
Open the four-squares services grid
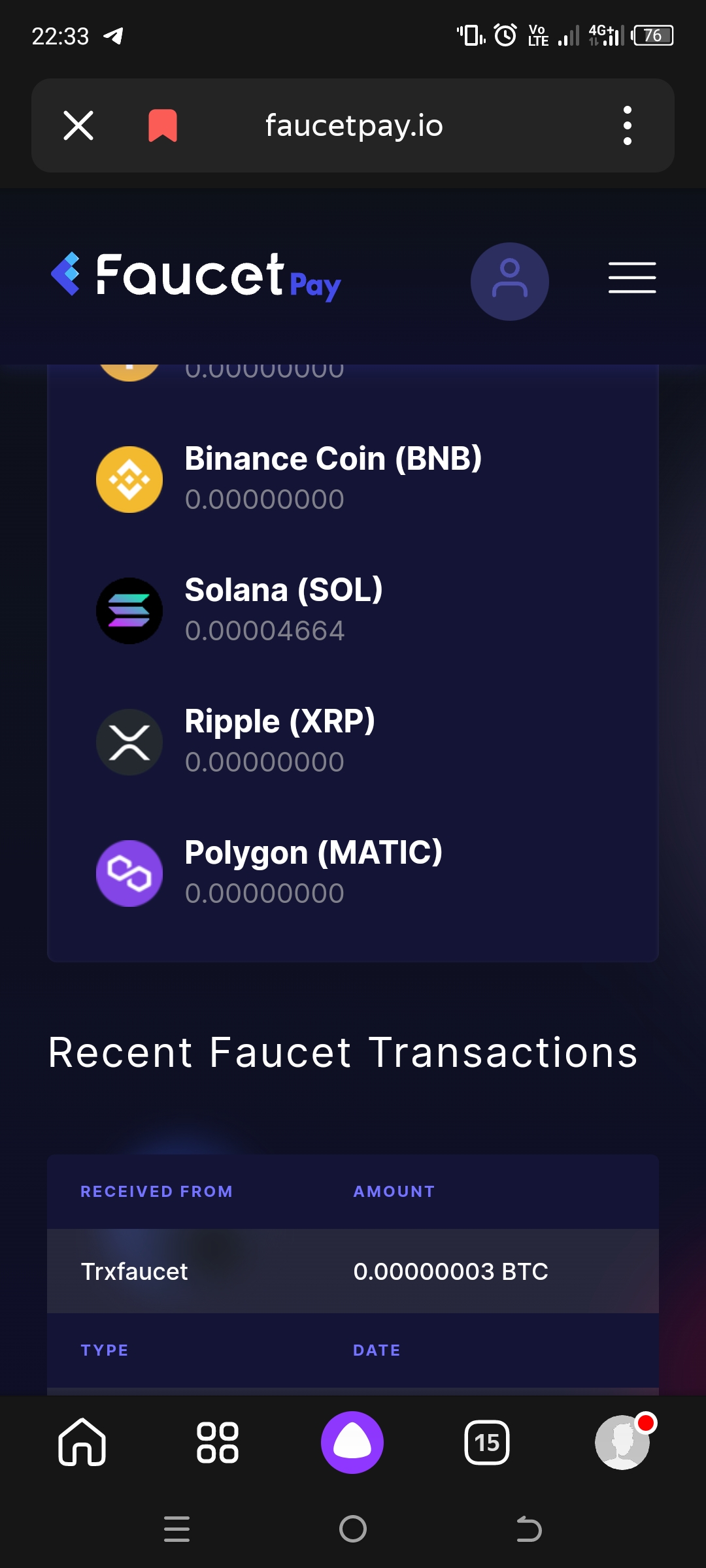(218, 1442)
